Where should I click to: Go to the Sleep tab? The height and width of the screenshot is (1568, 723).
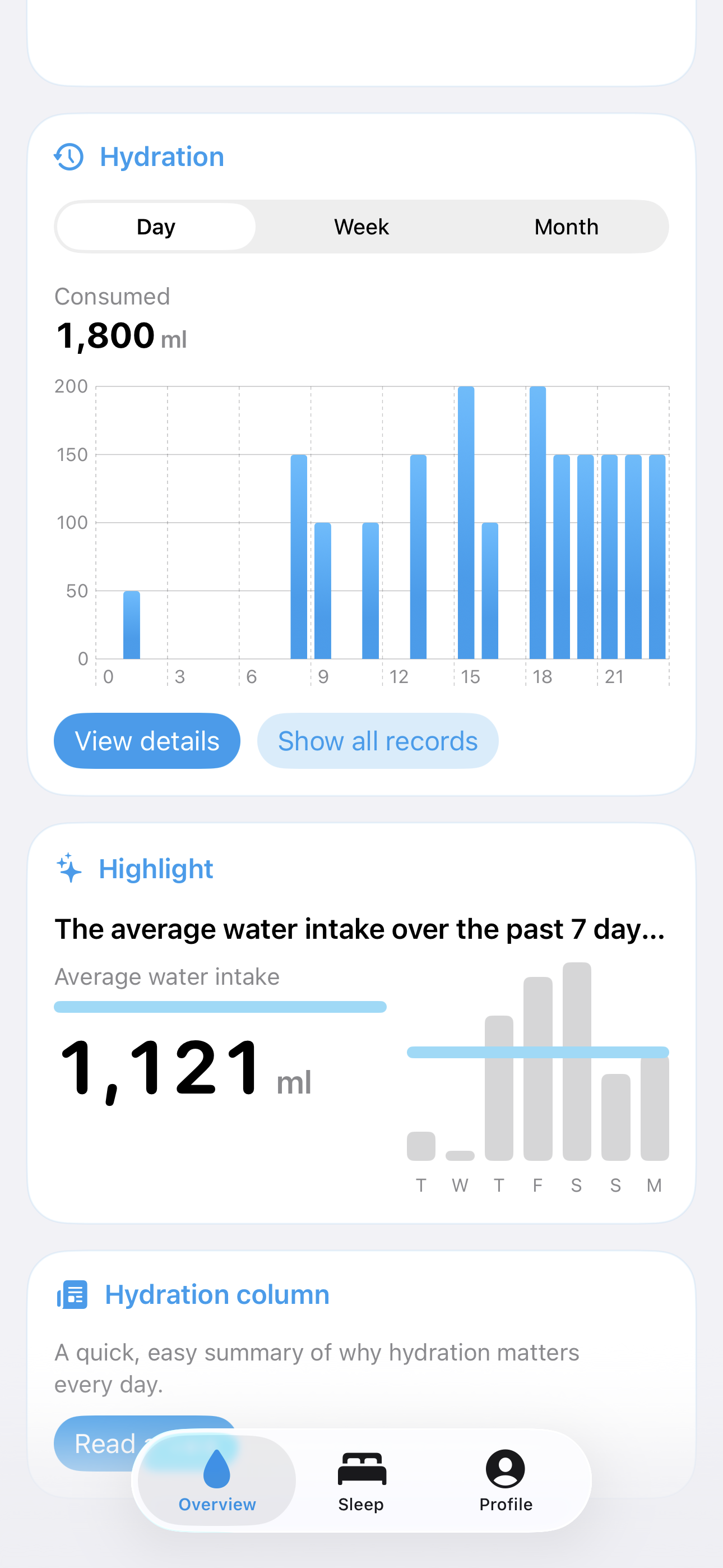pos(361,1481)
